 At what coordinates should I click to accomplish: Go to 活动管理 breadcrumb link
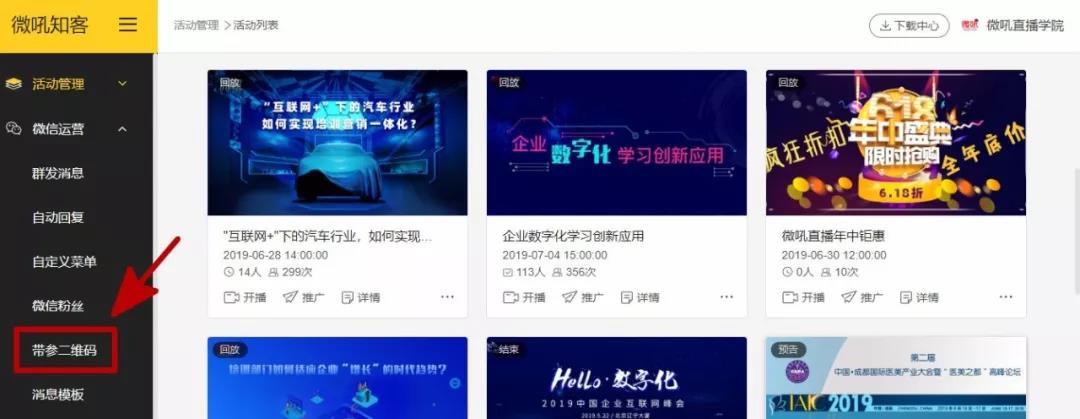tap(196, 25)
